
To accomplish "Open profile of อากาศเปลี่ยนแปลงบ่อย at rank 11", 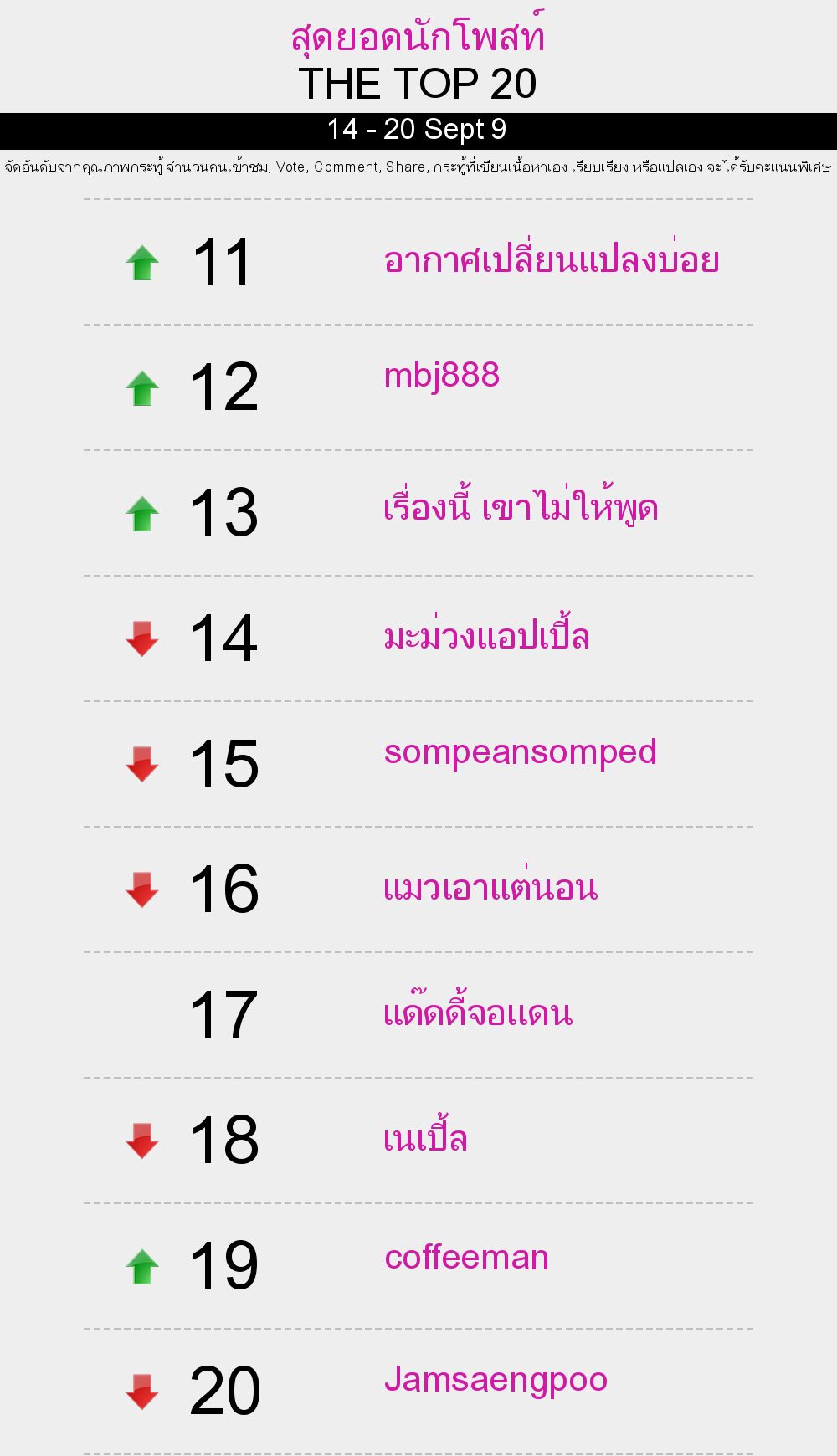I will click(552, 260).
